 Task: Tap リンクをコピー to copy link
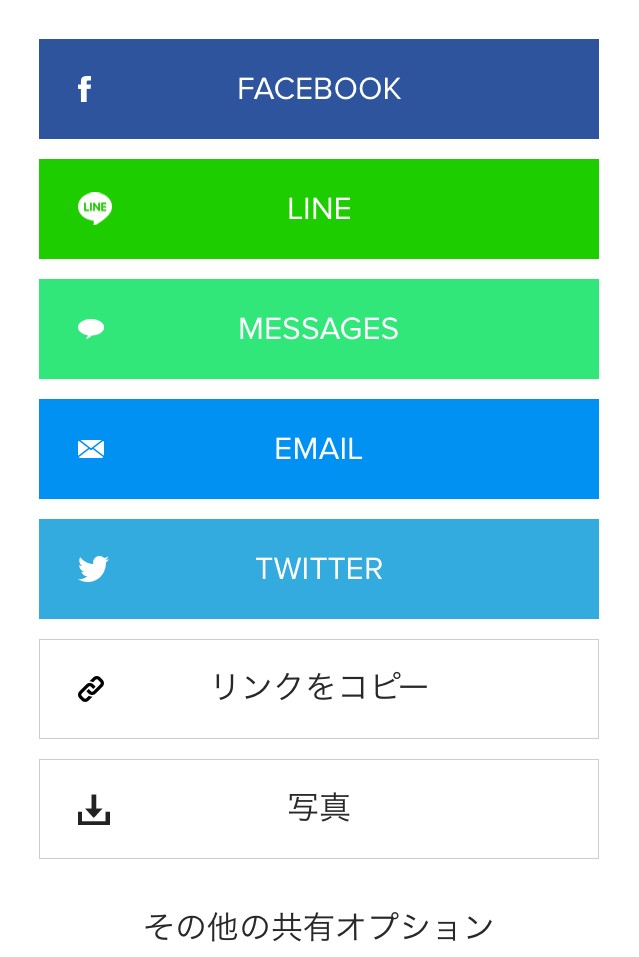click(x=318, y=688)
